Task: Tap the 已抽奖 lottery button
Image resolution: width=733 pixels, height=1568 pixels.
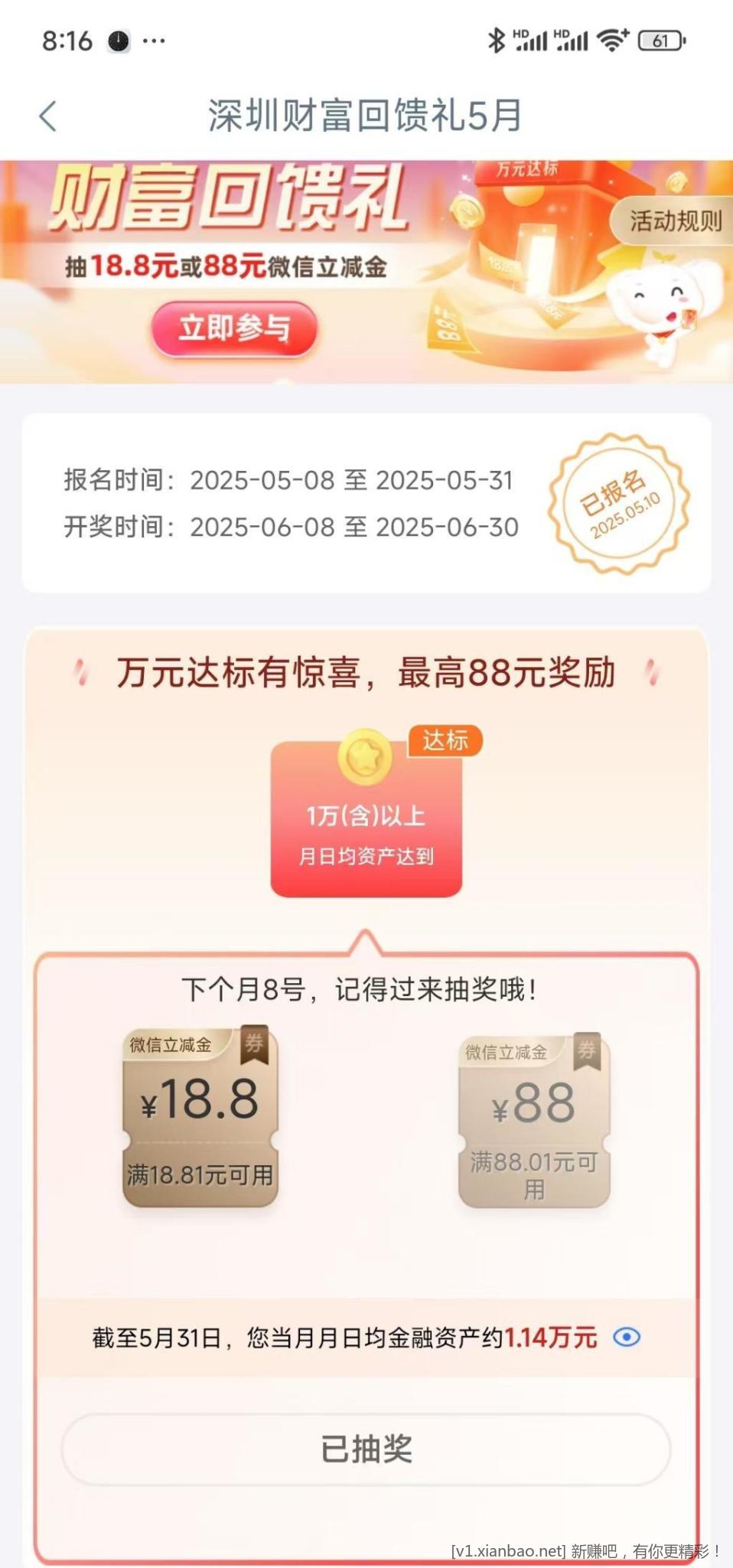Action: coord(366,1449)
